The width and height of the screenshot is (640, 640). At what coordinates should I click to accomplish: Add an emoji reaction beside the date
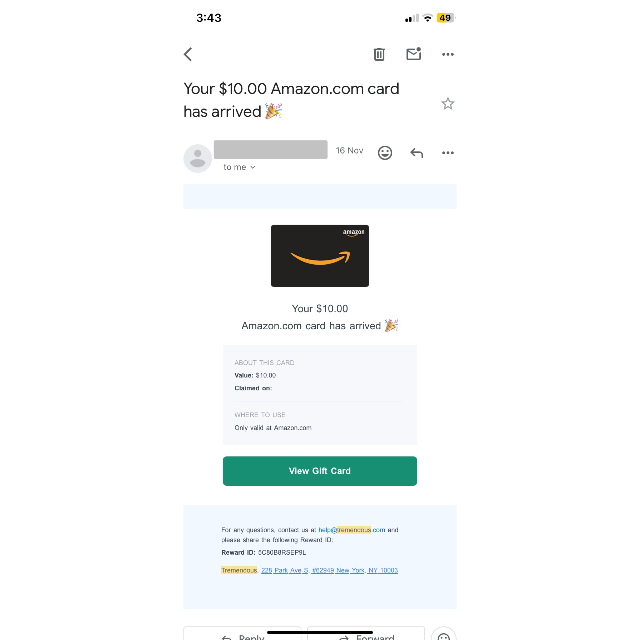(385, 153)
